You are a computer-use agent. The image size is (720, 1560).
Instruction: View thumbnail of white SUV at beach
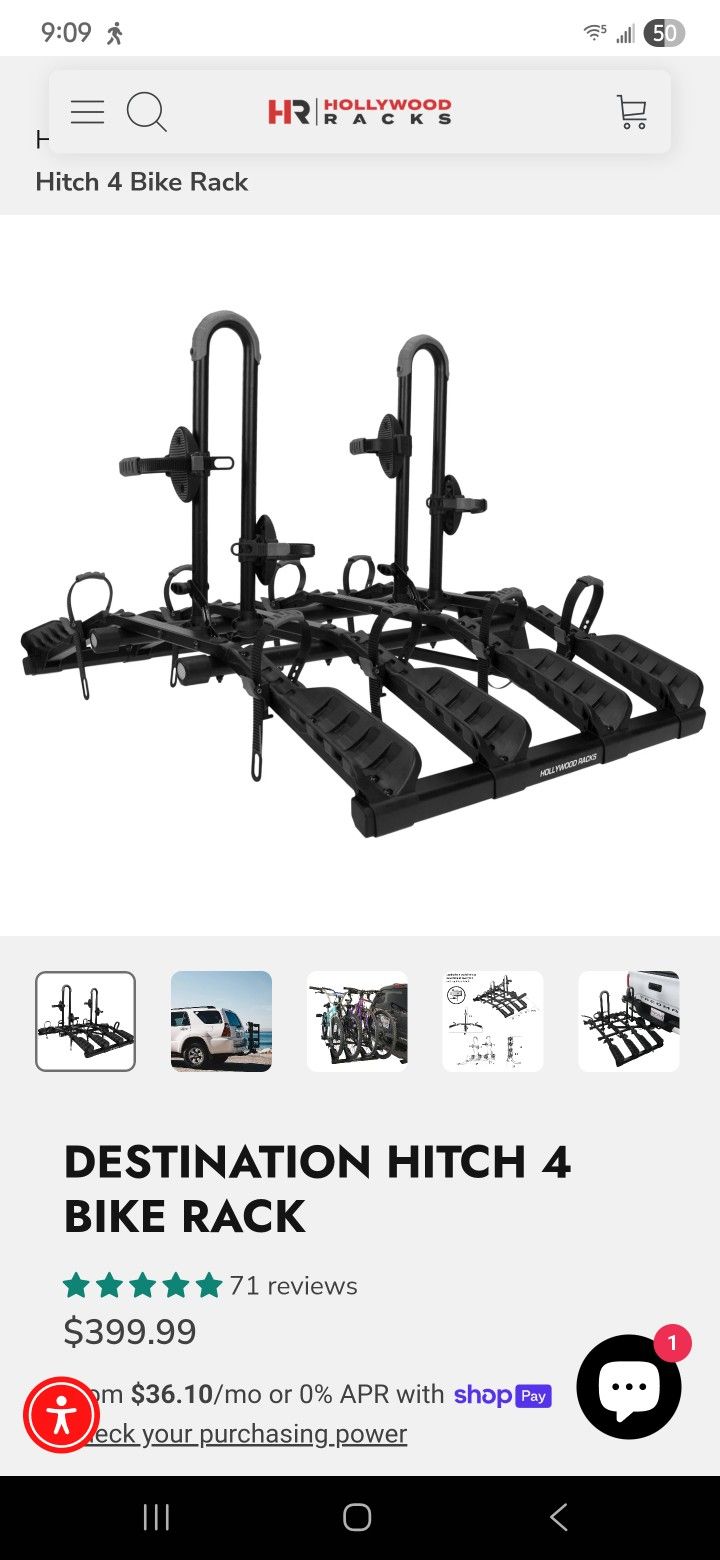[x=221, y=1021]
